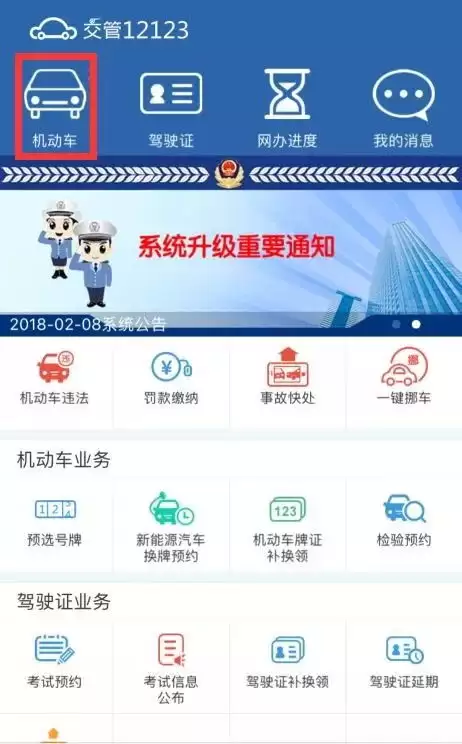The image size is (462, 744).
Task: Open 罚款缴纳
Action: tap(171, 380)
